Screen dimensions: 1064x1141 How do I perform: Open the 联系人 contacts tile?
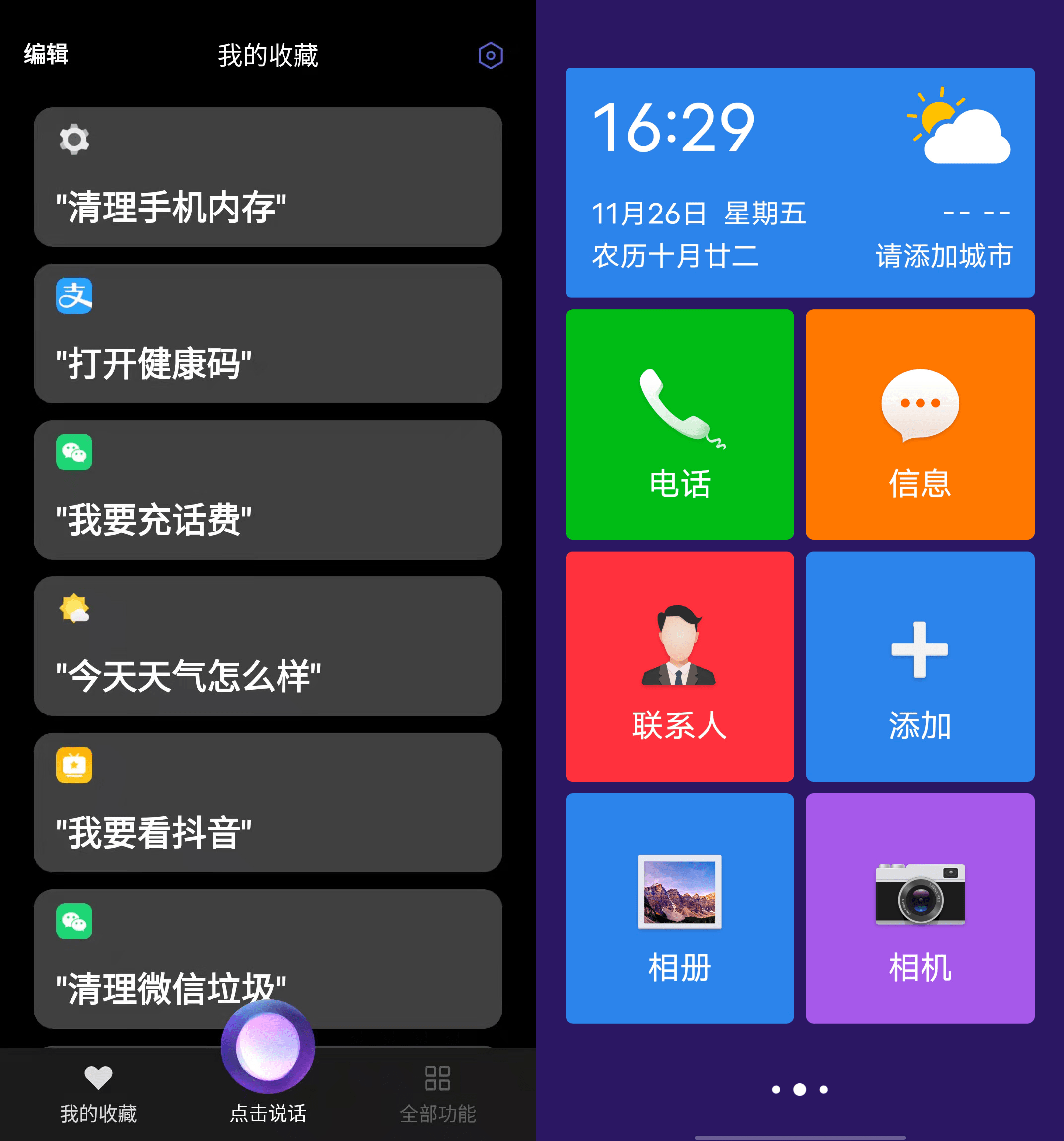click(x=680, y=666)
